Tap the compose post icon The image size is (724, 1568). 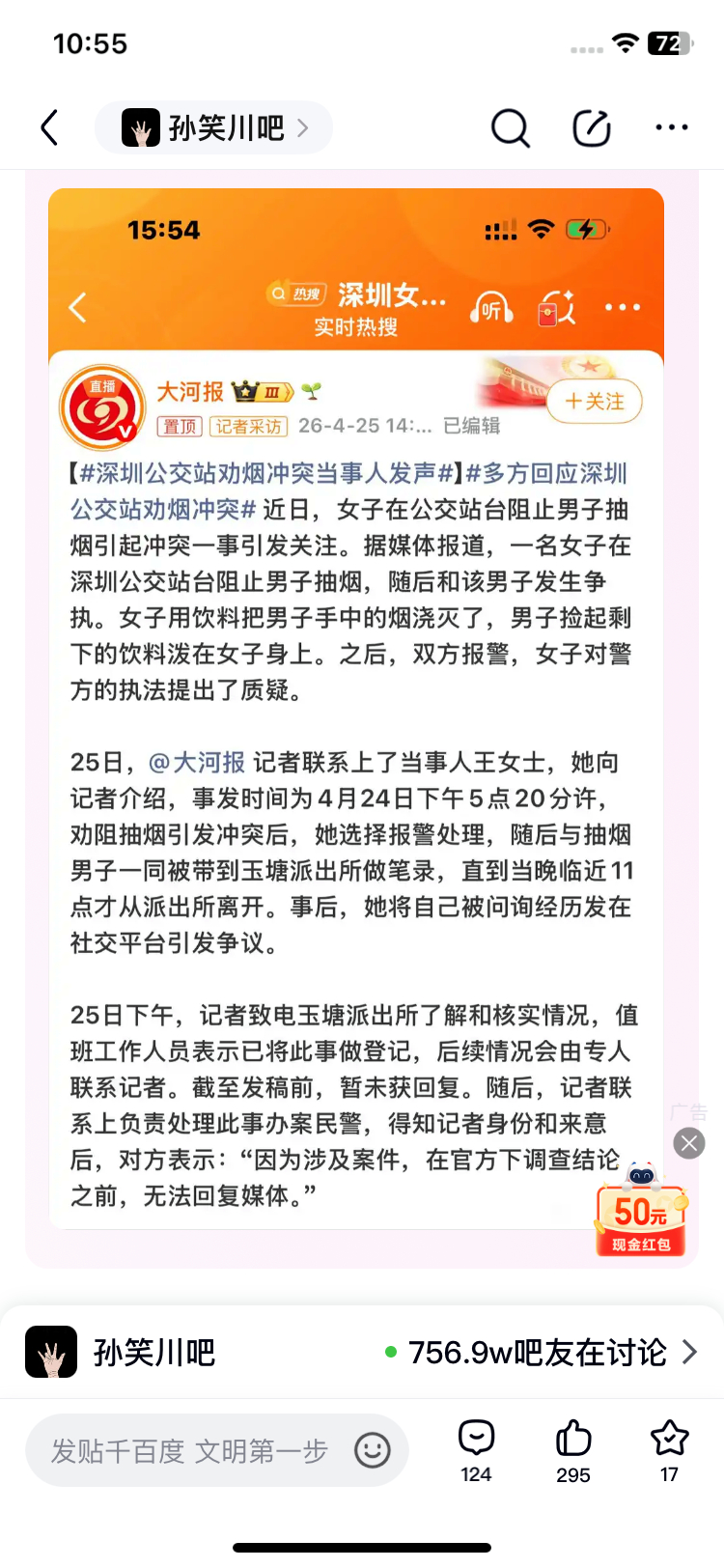coord(591,127)
